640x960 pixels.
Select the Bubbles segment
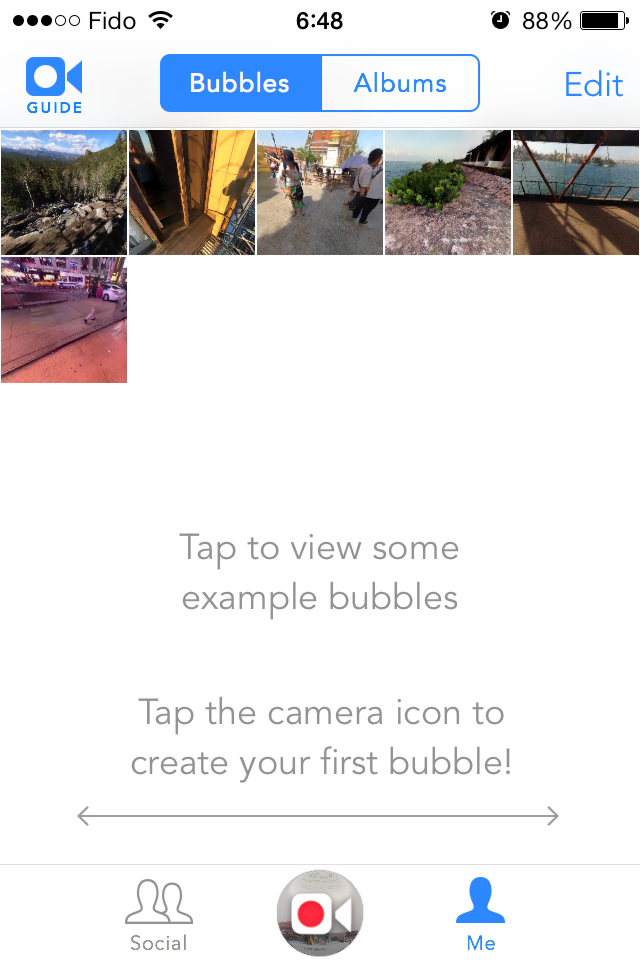click(x=241, y=83)
